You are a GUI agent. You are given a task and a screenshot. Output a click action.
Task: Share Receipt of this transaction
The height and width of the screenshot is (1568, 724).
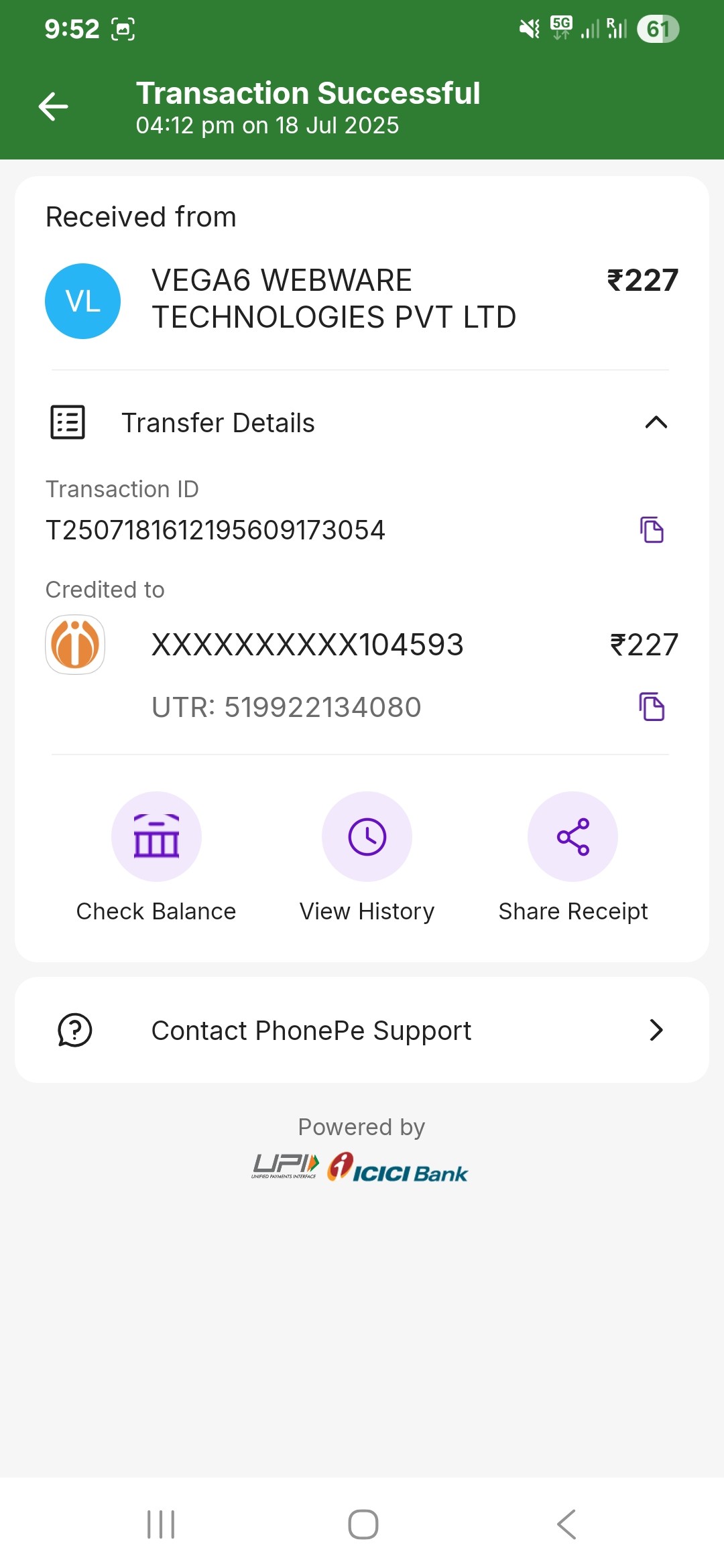point(572,838)
